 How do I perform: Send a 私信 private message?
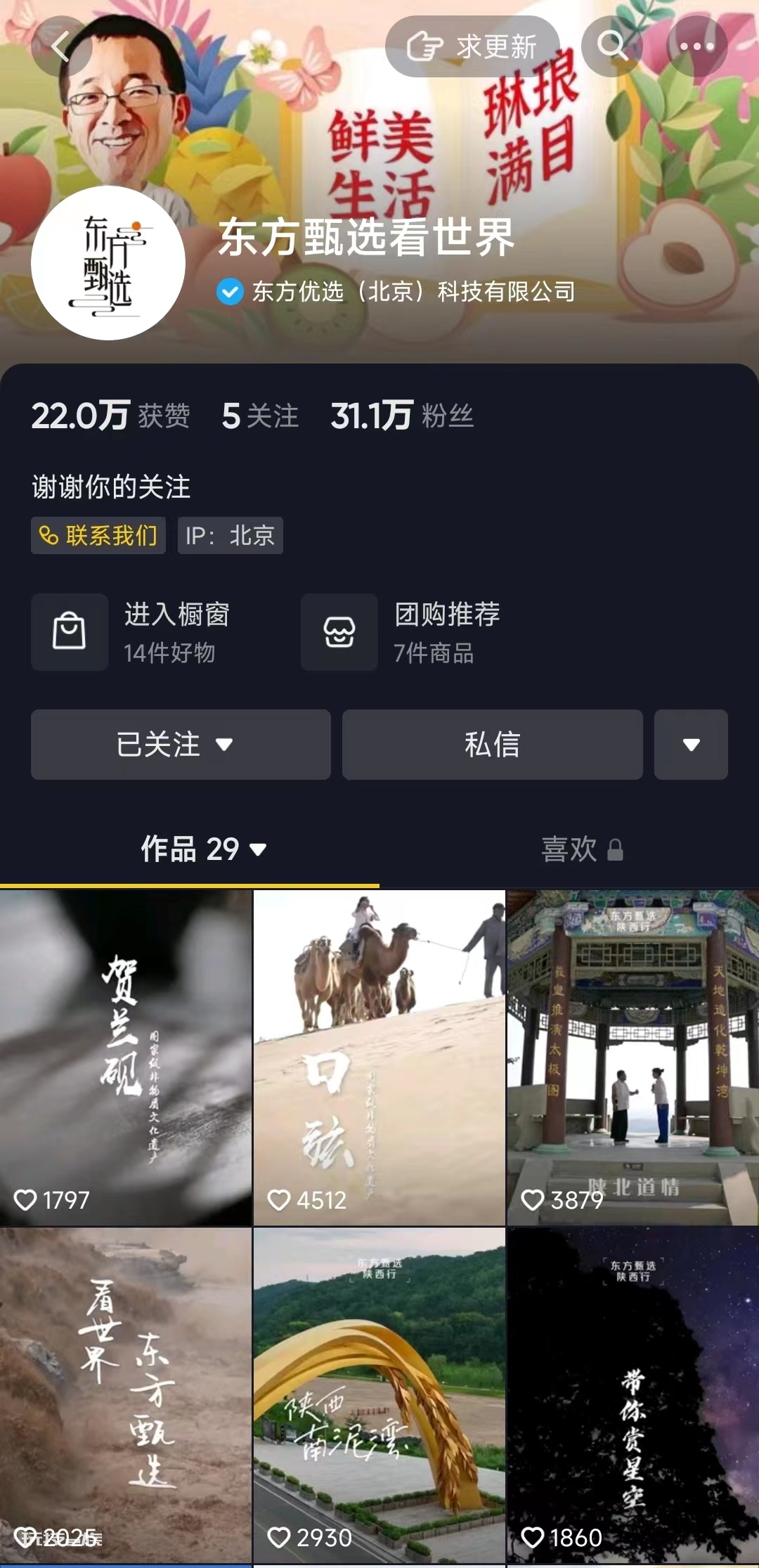point(493,745)
